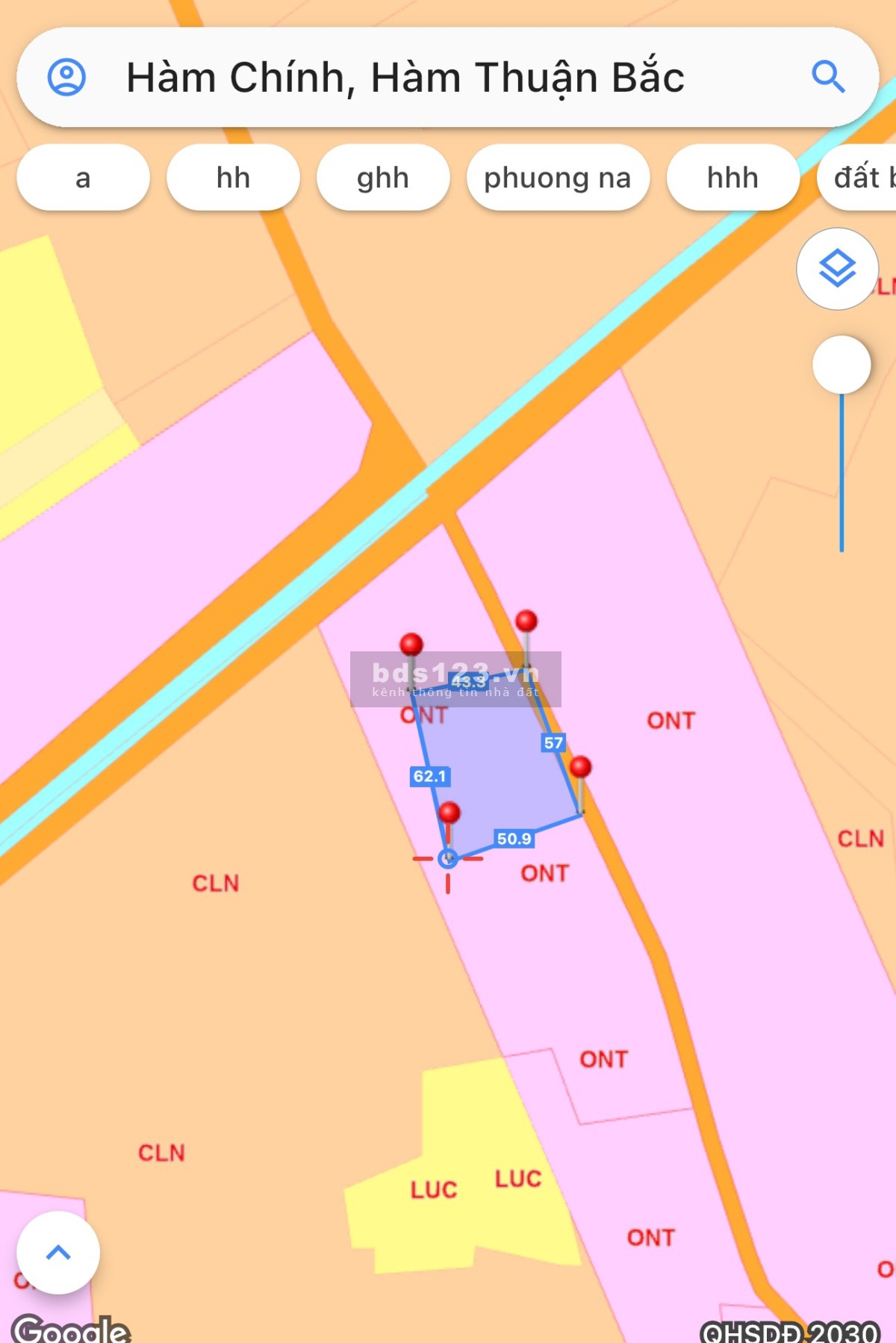Screen dimensions: 896x1343
Task: Tap the overlay opacity slider handle
Action: (841, 365)
